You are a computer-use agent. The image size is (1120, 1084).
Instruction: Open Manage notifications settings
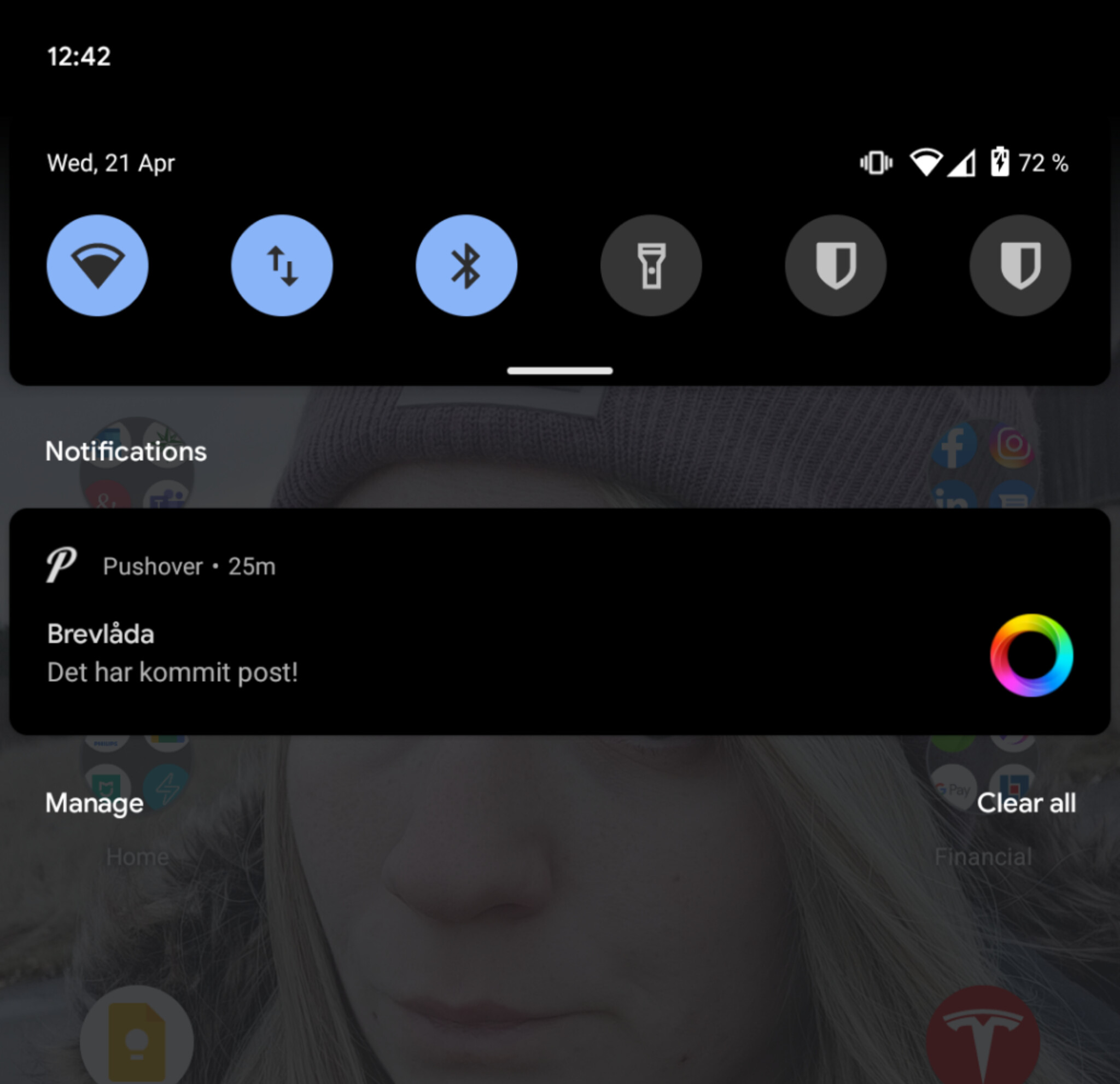click(94, 803)
